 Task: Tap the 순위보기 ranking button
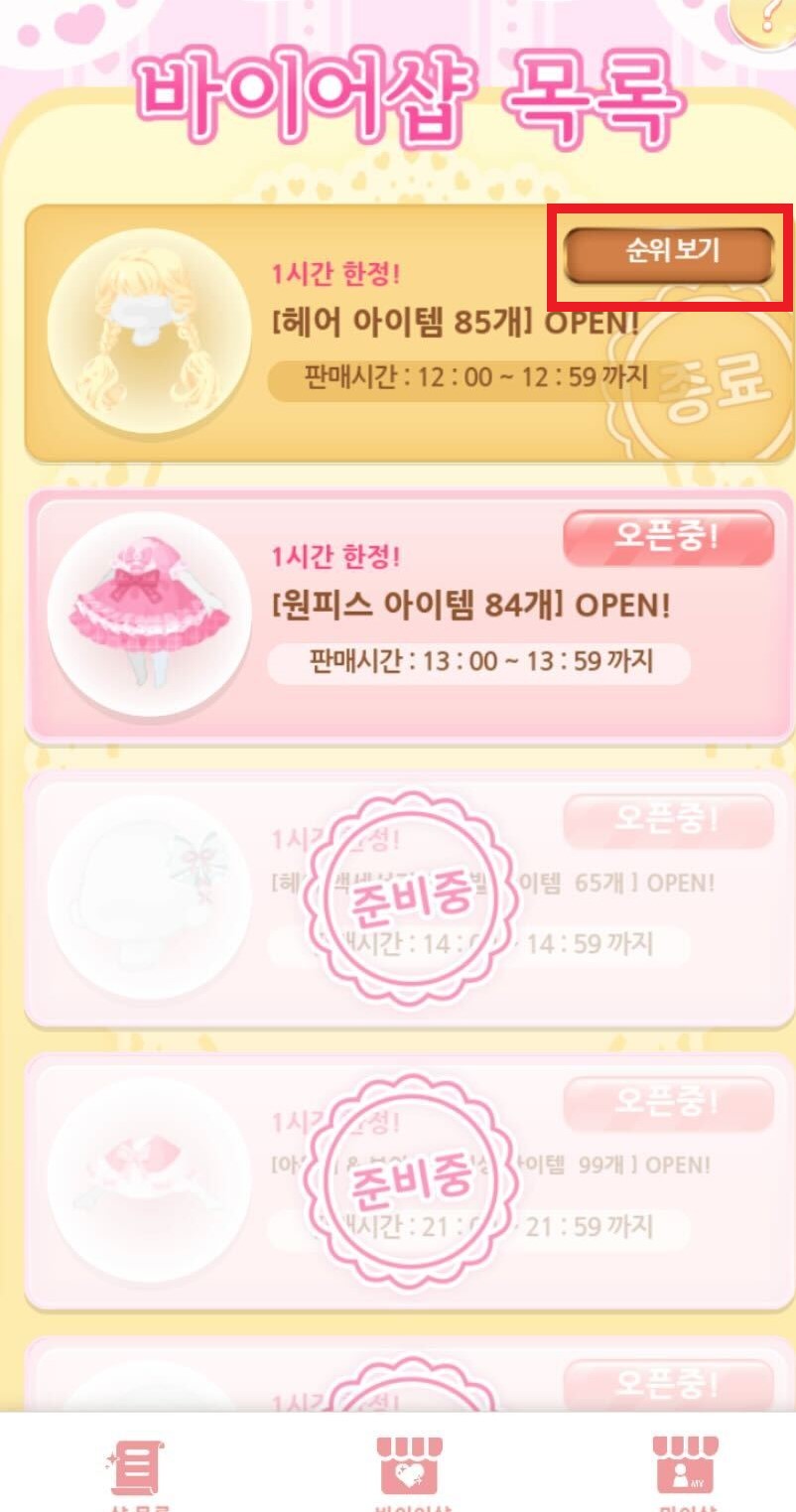pyautogui.click(x=668, y=254)
